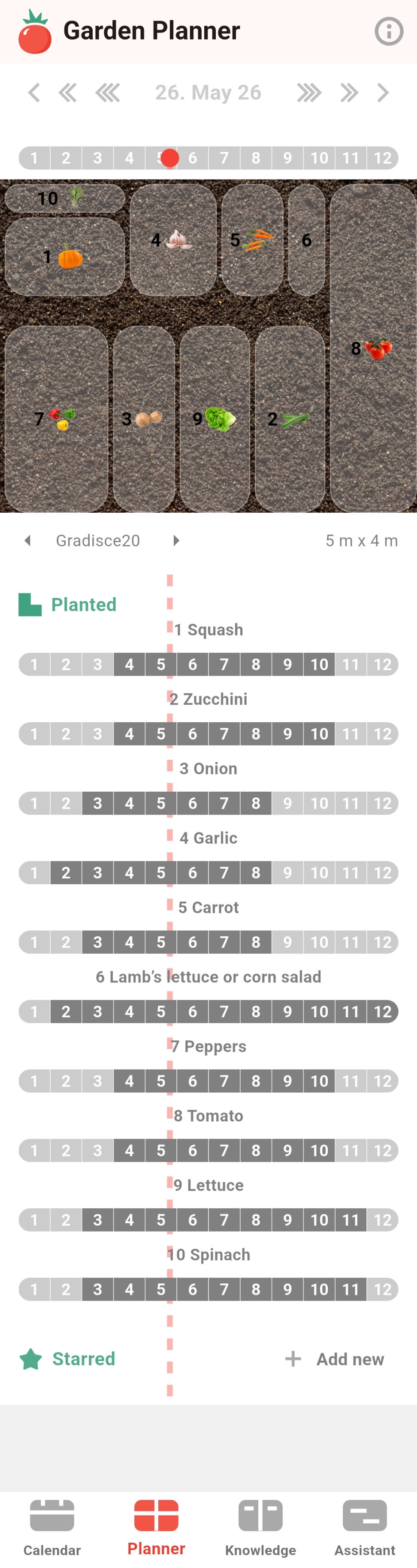This screenshot has width=417, height=1568.
Task: Jump back with triple left arrows
Action: click(x=108, y=93)
